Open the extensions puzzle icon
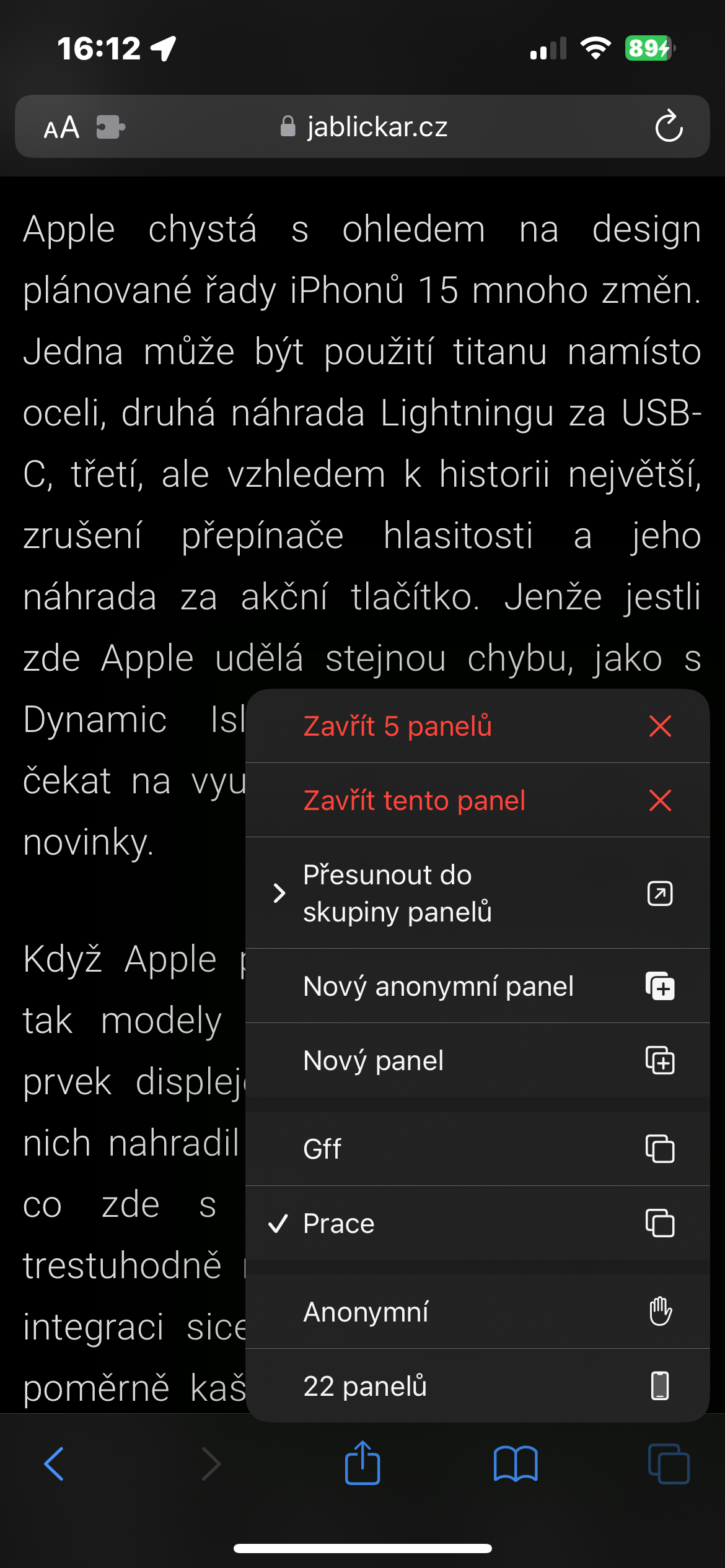 [x=110, y=127]
